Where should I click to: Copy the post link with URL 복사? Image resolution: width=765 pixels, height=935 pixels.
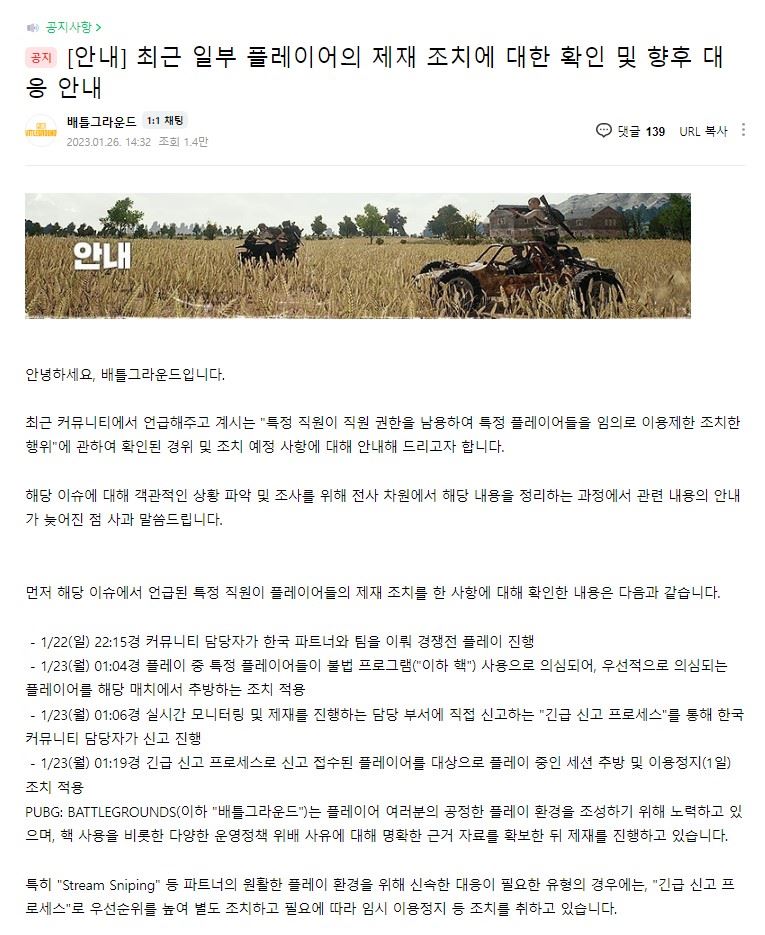coord(703,131)
